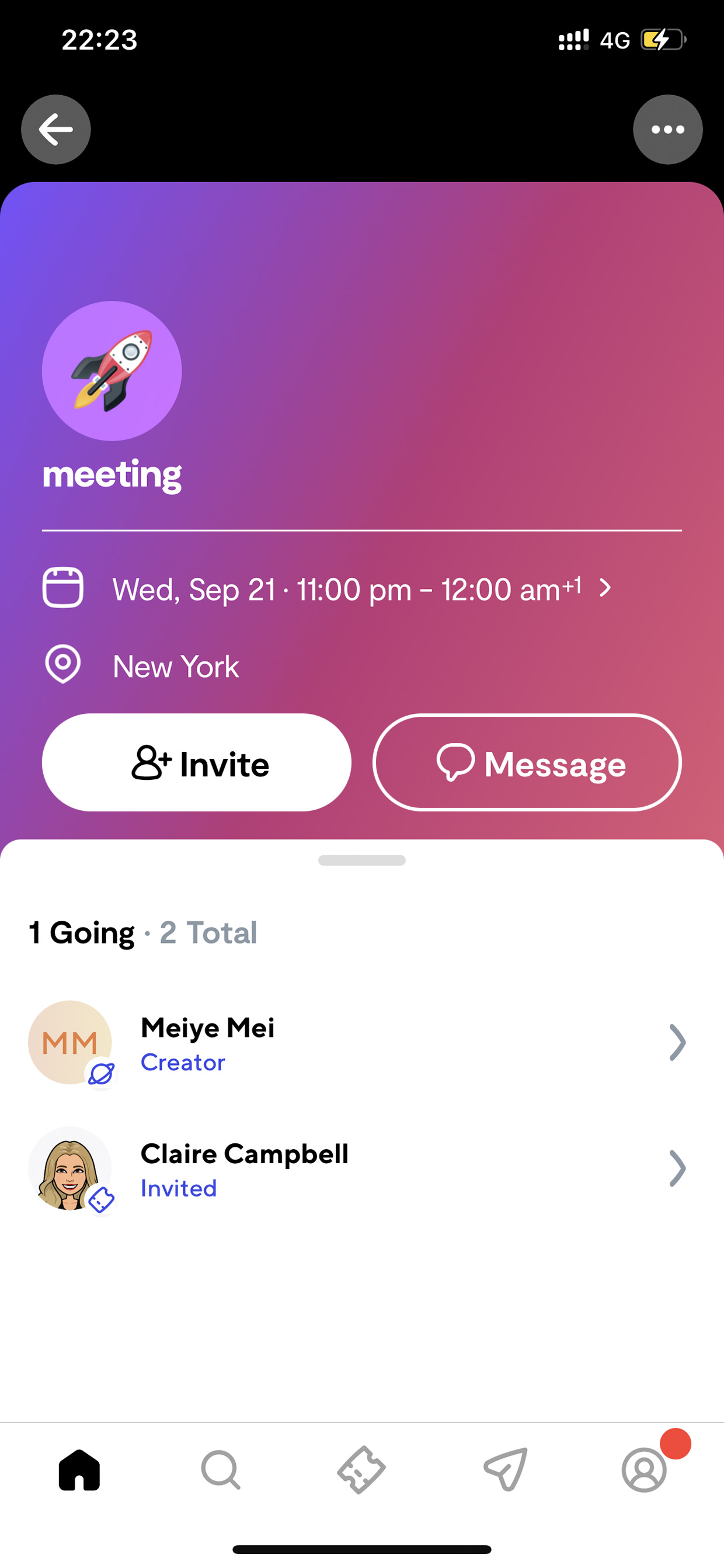Open the profile tab with red badge
The image size is (724, 1568).
click(x=645, y=1470)
